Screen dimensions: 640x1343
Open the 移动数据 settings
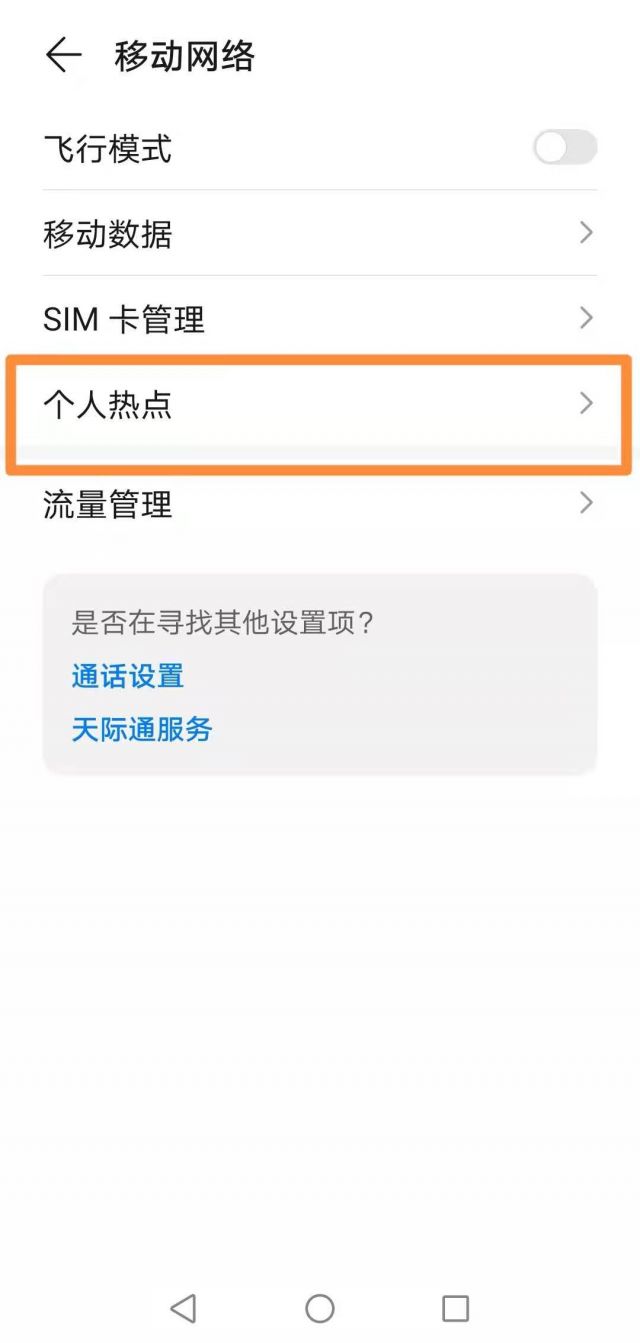(320, 233)
